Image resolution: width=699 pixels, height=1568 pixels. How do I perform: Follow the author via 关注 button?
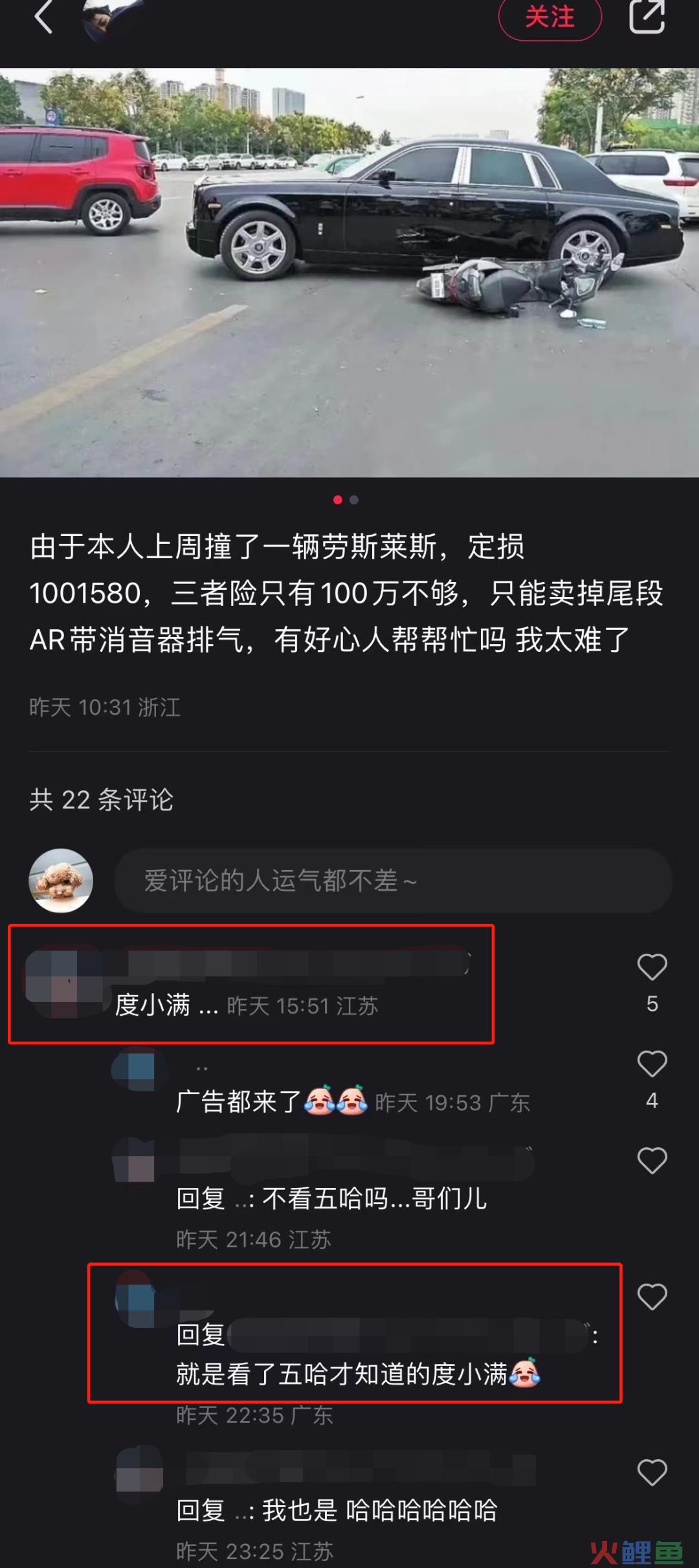[549, 18]
